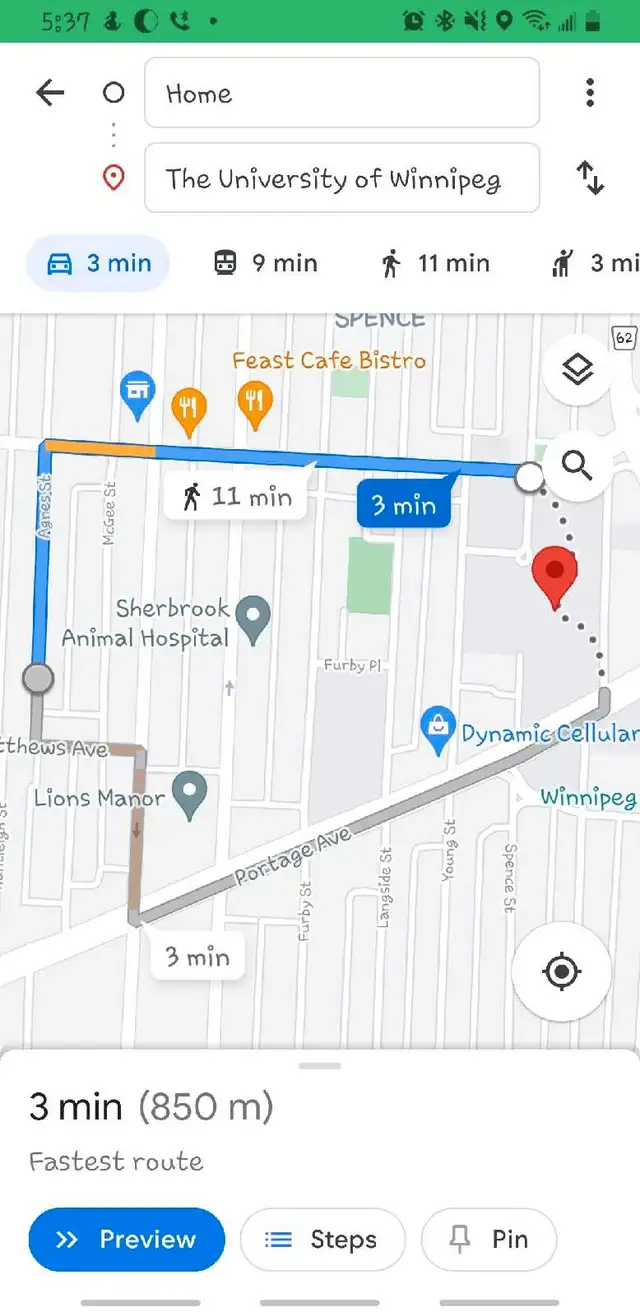This screenshot has height=1316, width=640.
Task: Edit the Home starting point field
Action: (342, 93)
